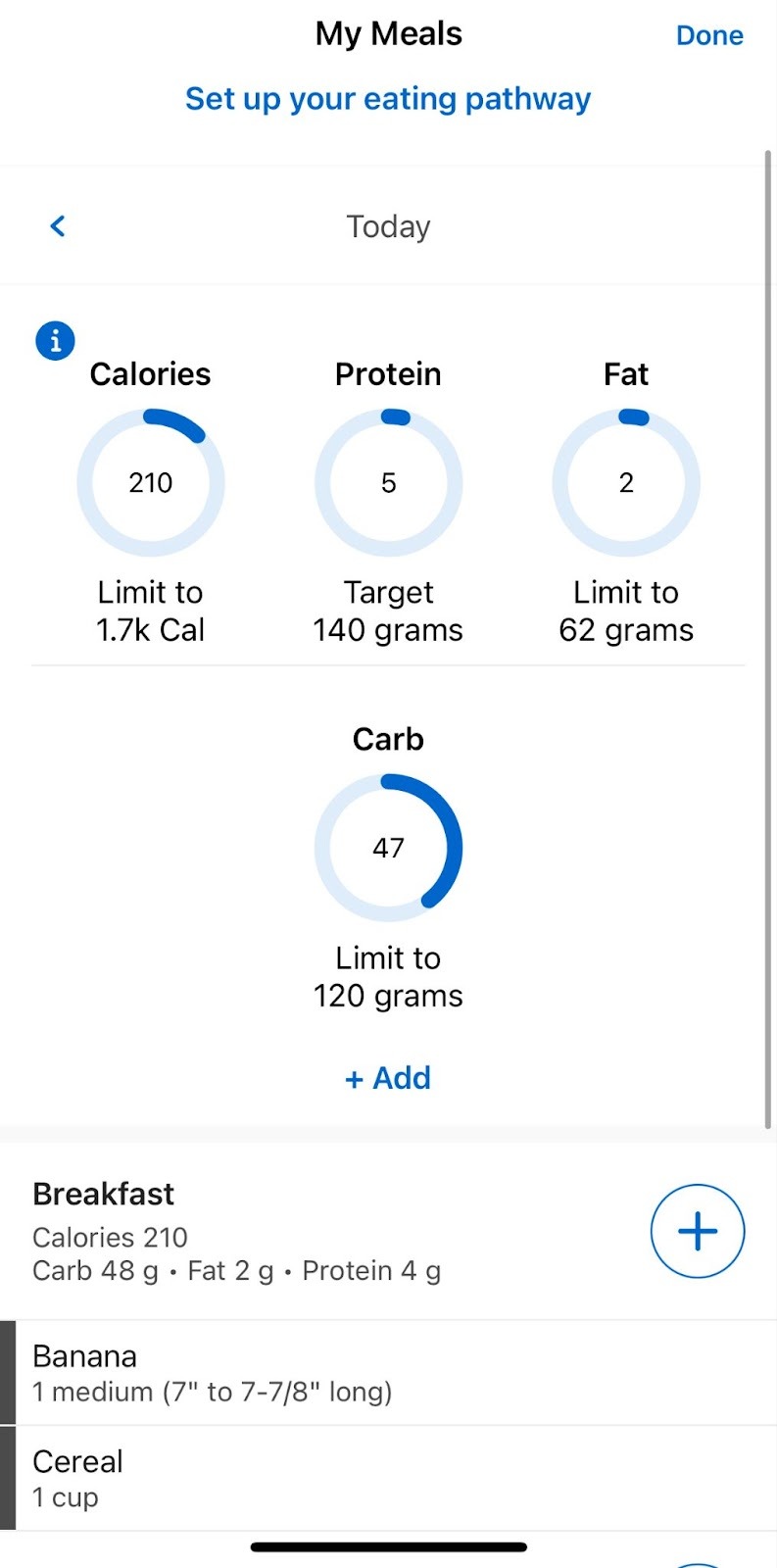This screenshot has height=1568, width=777.
Task: Open the nutrition info icon
Action: 55,341
